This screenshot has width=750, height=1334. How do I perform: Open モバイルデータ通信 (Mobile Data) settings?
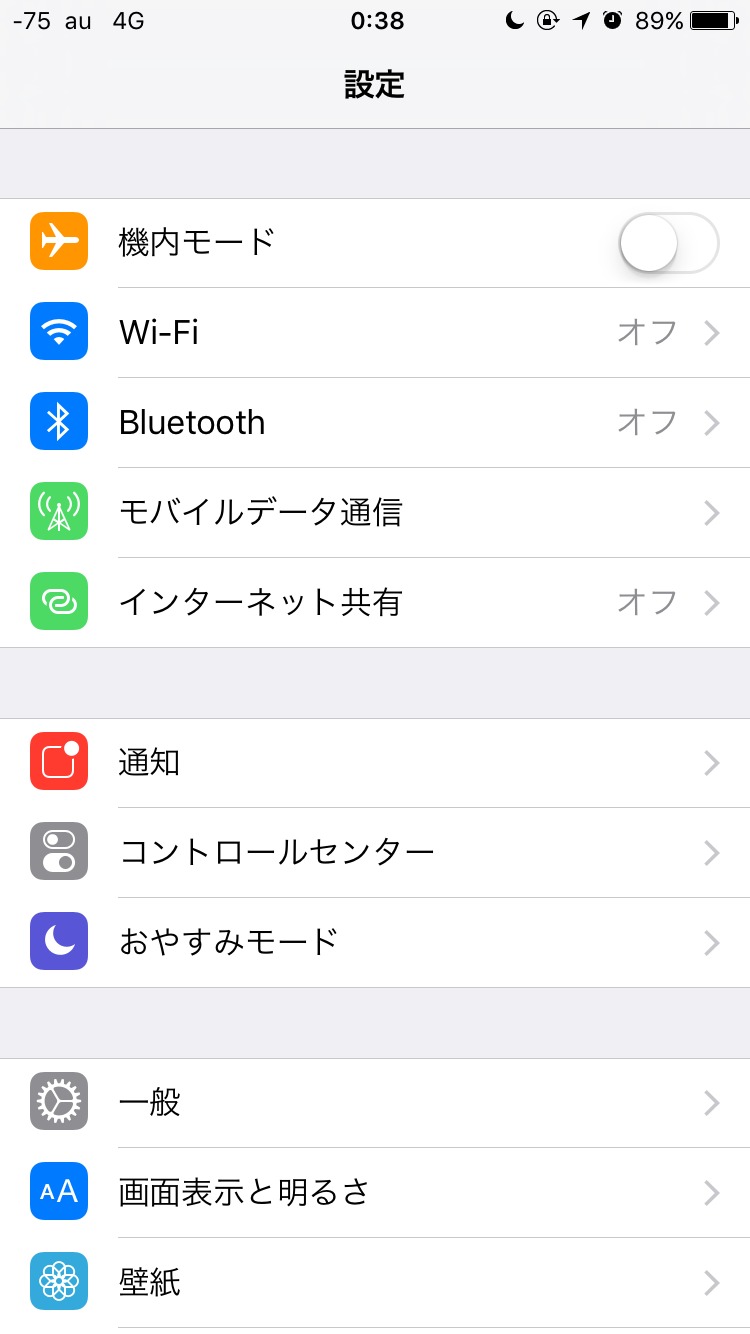point(375,513)
